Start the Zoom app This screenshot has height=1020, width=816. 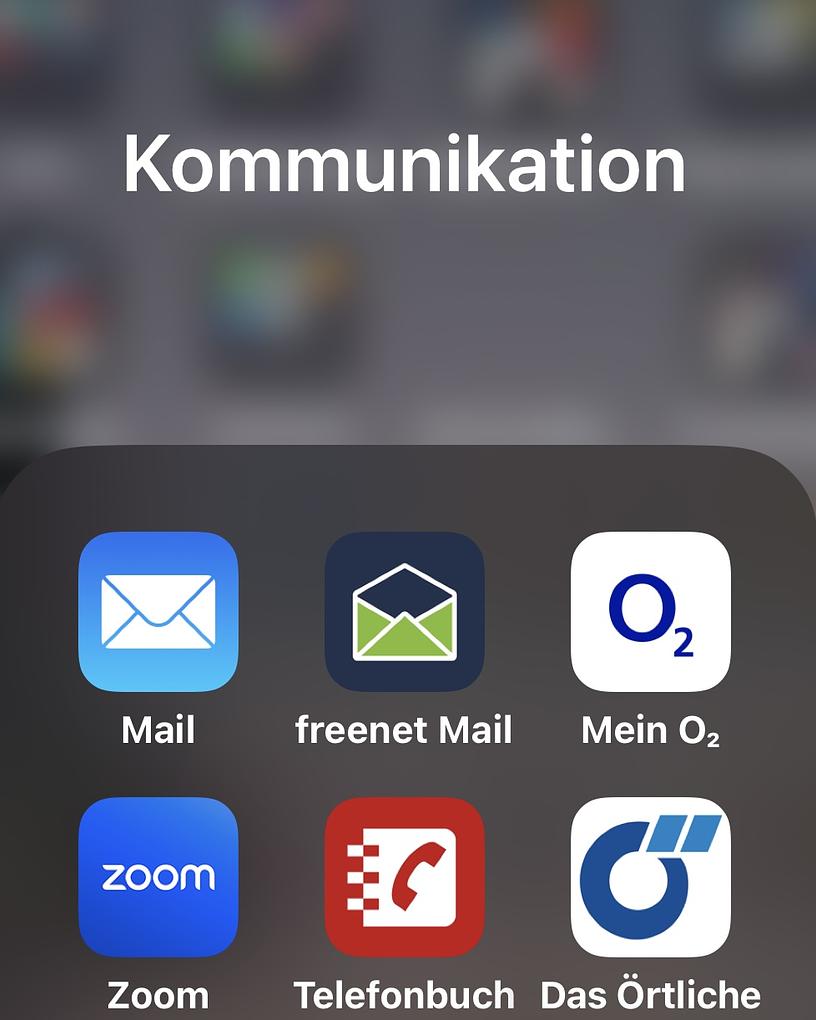pos(158,877)
